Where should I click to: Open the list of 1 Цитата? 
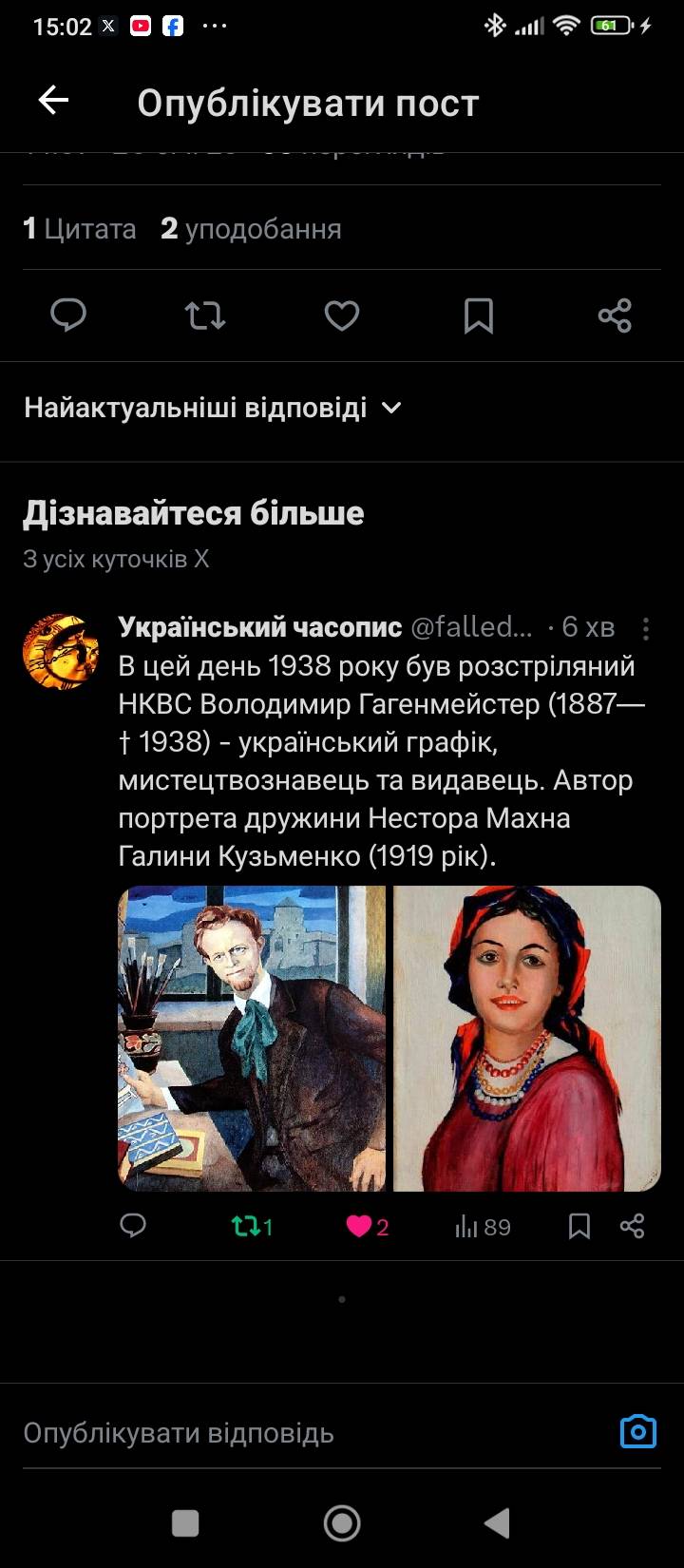(x=80, y=229)
